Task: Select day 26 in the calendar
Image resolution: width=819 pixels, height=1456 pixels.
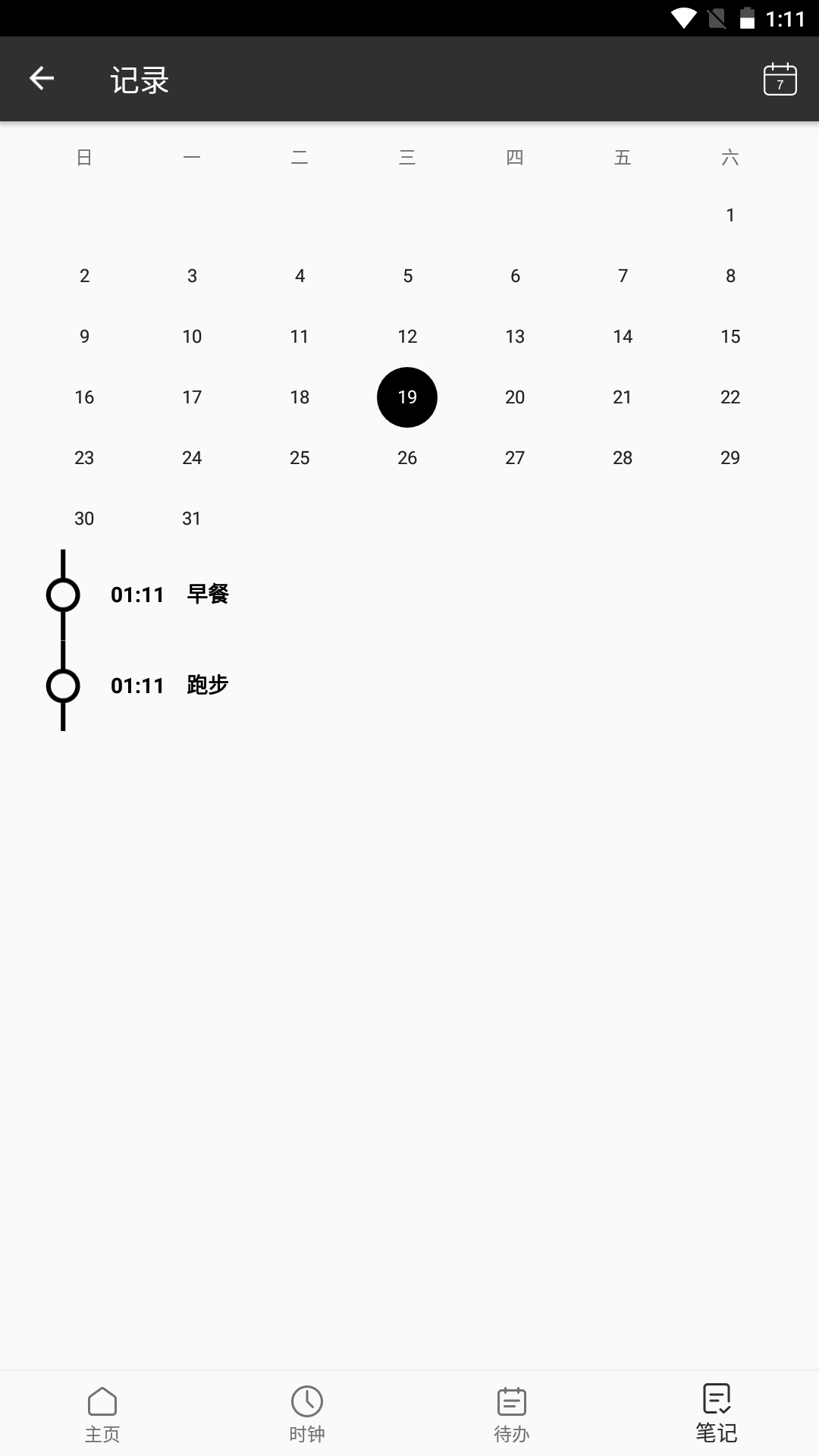Action: 407,458
